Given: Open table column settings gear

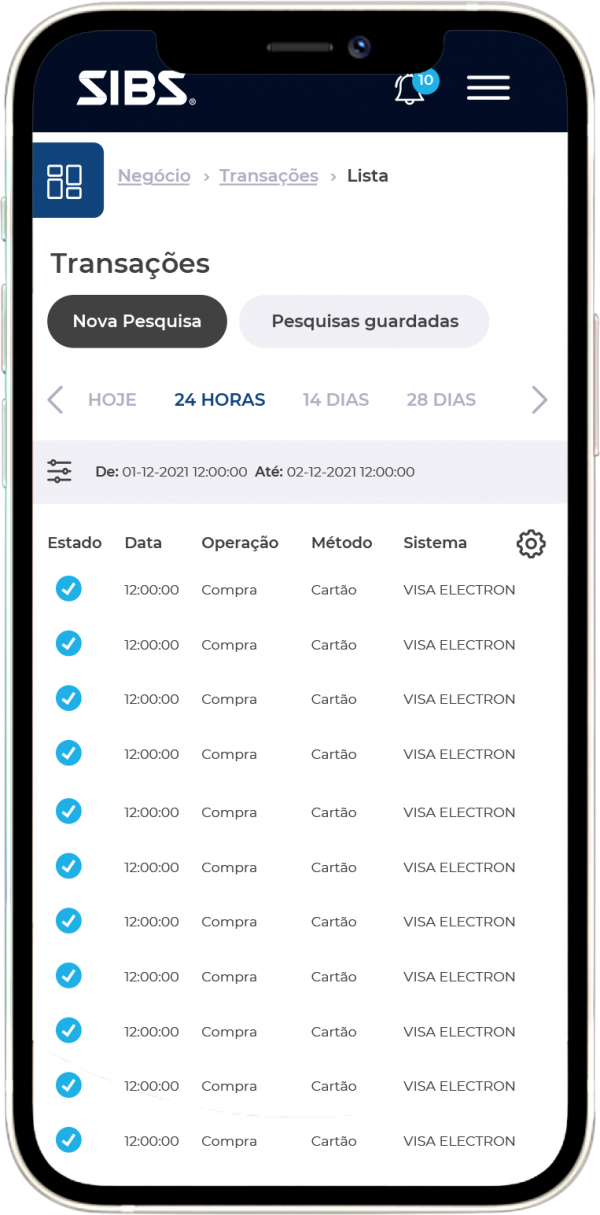Looking at the screenshot, I should pyautogui.click(x=531, y=544).
